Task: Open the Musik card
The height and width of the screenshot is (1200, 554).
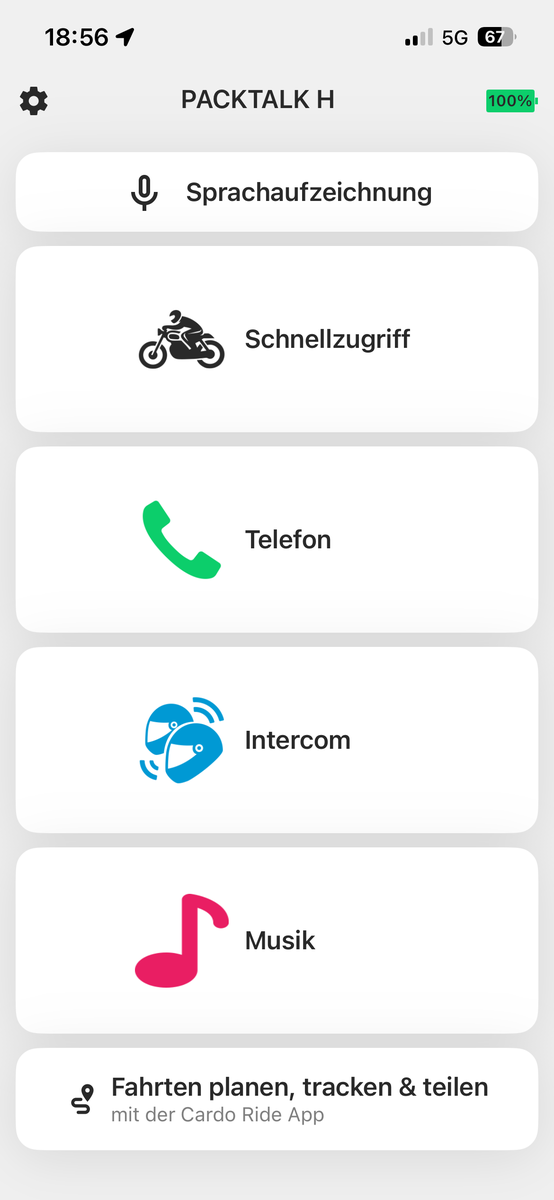Action: (x=277, y=941)
